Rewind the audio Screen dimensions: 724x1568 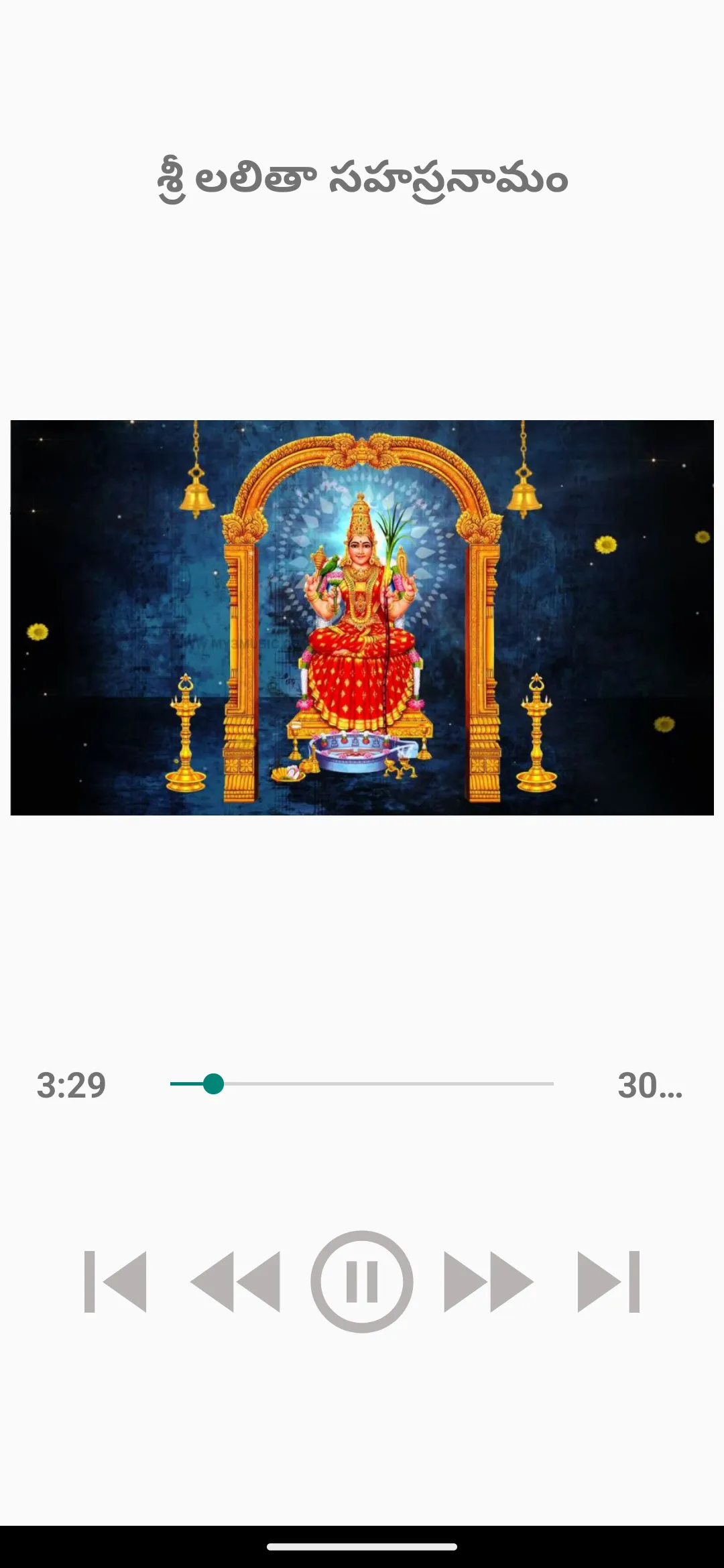[235, 1281]
